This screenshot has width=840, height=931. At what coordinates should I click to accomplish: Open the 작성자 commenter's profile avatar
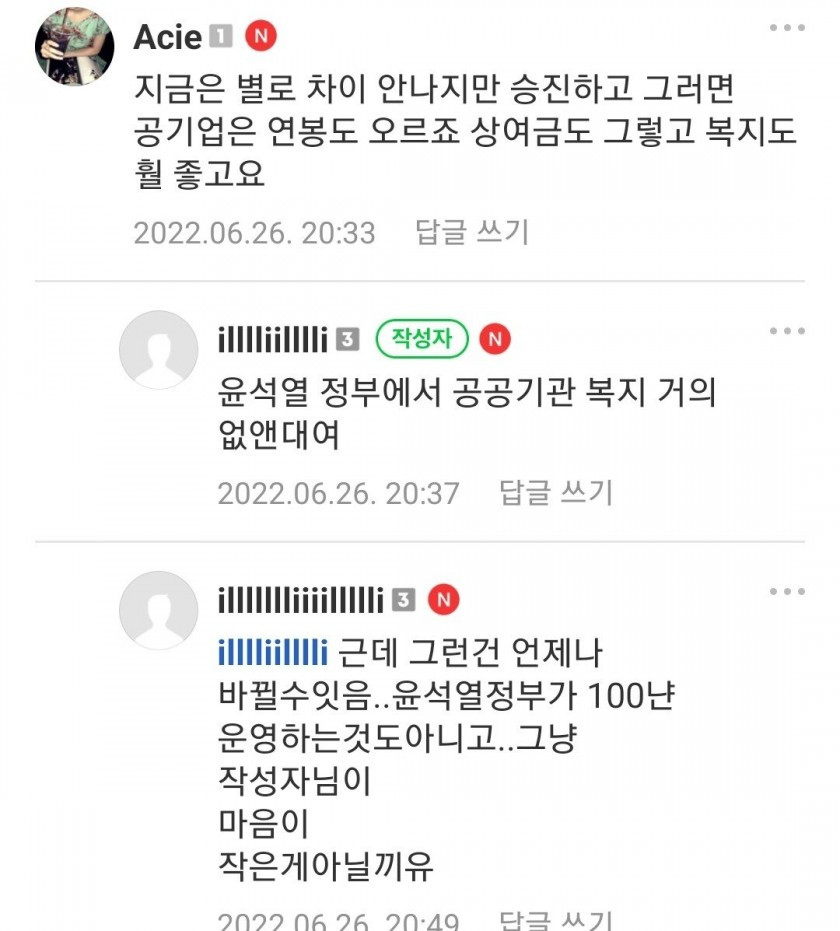pos(158,350)
